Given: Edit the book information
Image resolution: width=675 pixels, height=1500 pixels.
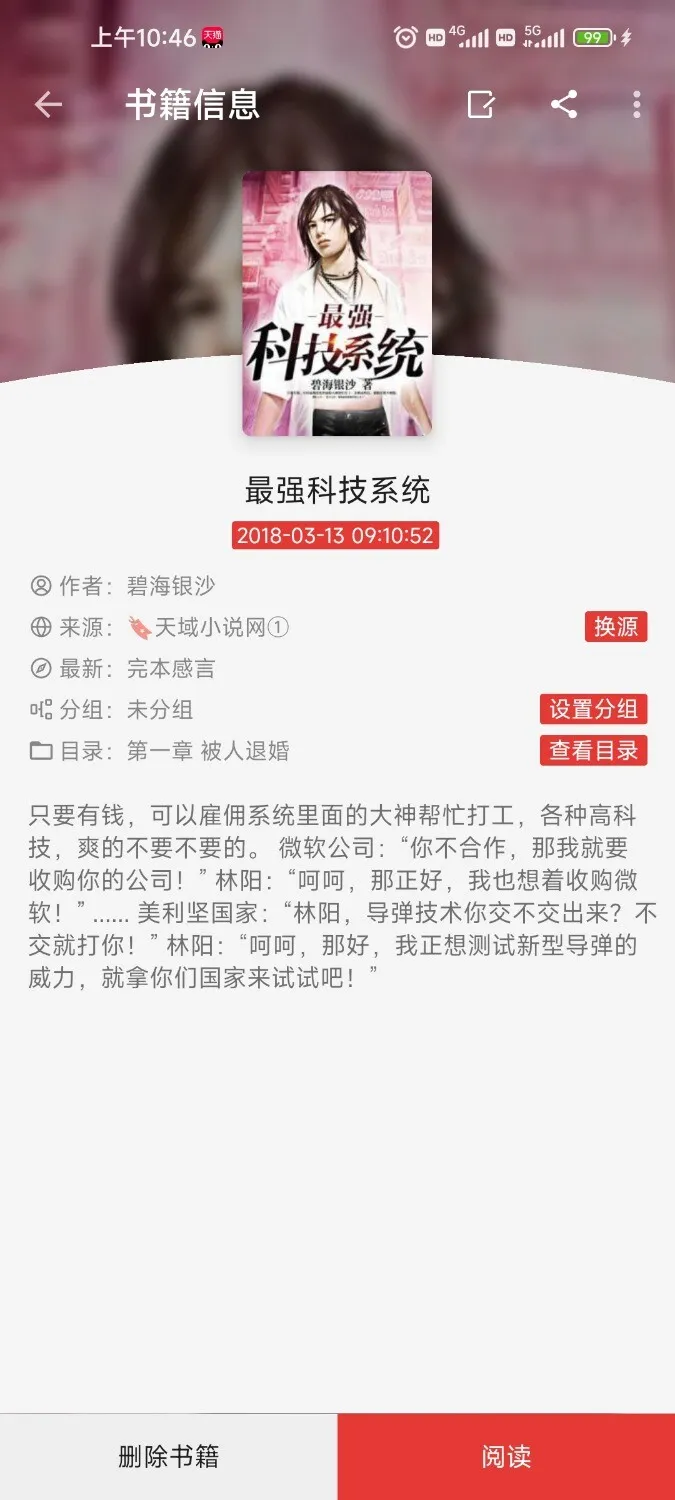Looking at the screenshot, I should (x=481, y=105).
